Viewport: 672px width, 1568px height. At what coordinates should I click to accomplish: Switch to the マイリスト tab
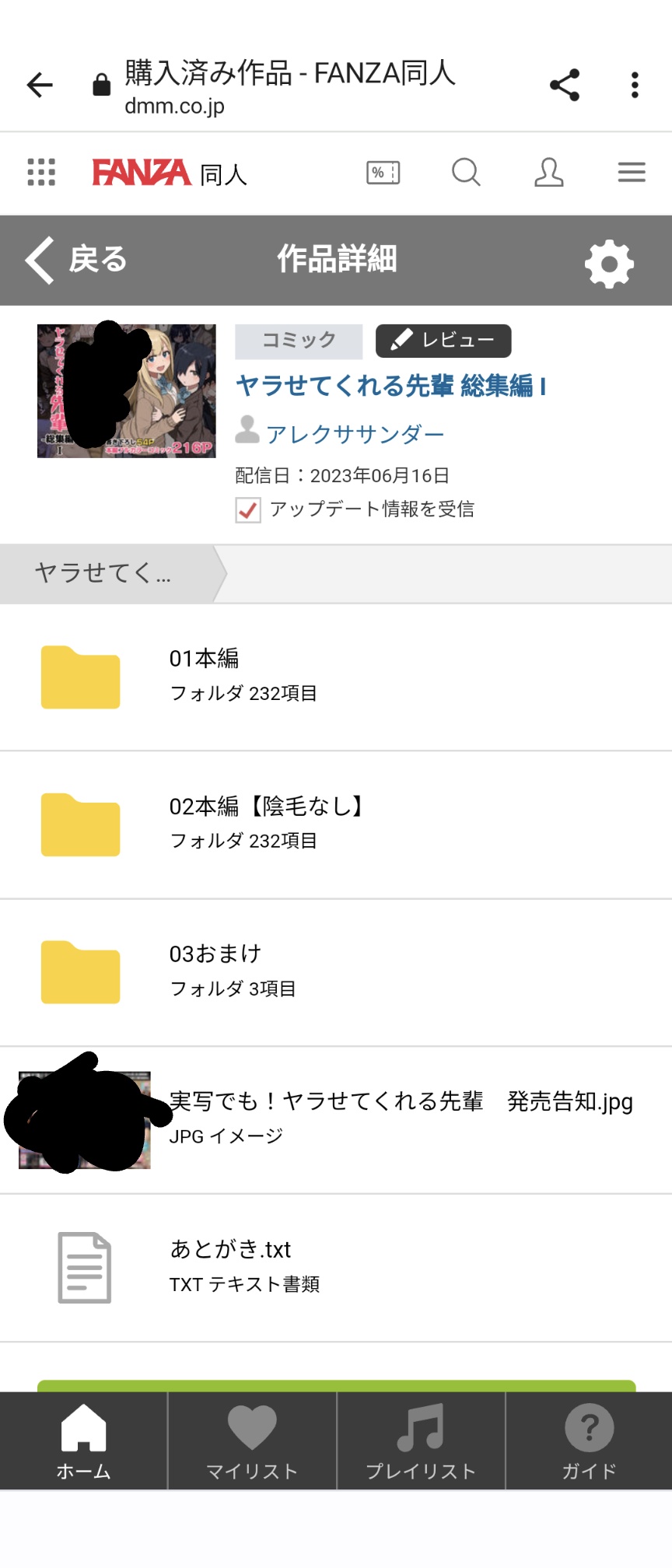tap(252, 1440)
